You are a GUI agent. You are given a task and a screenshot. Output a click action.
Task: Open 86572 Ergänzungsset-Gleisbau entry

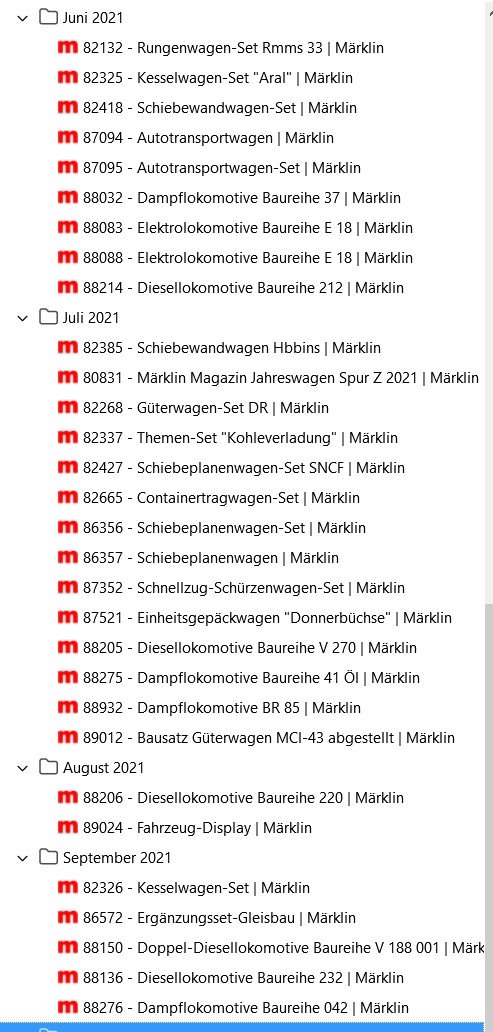click(207, 918)
